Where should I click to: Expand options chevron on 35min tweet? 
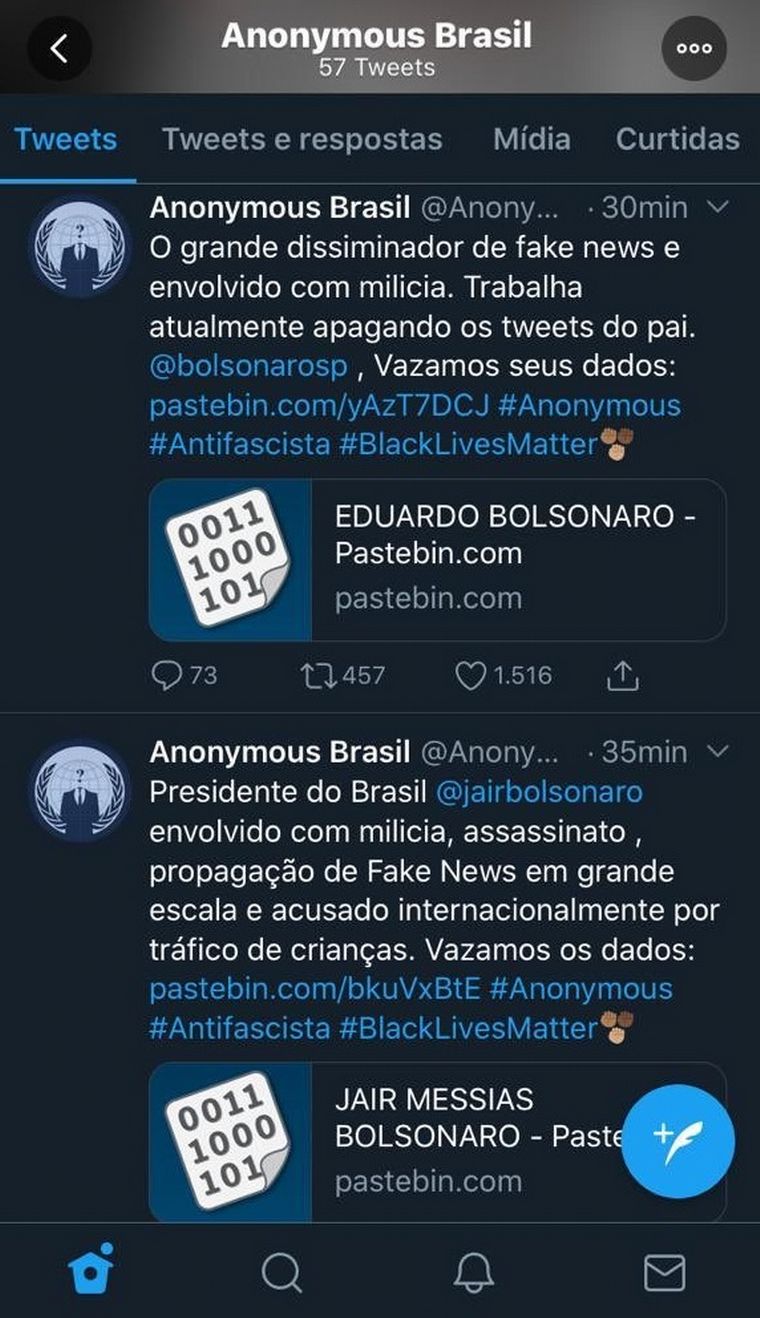pos(717,750)
